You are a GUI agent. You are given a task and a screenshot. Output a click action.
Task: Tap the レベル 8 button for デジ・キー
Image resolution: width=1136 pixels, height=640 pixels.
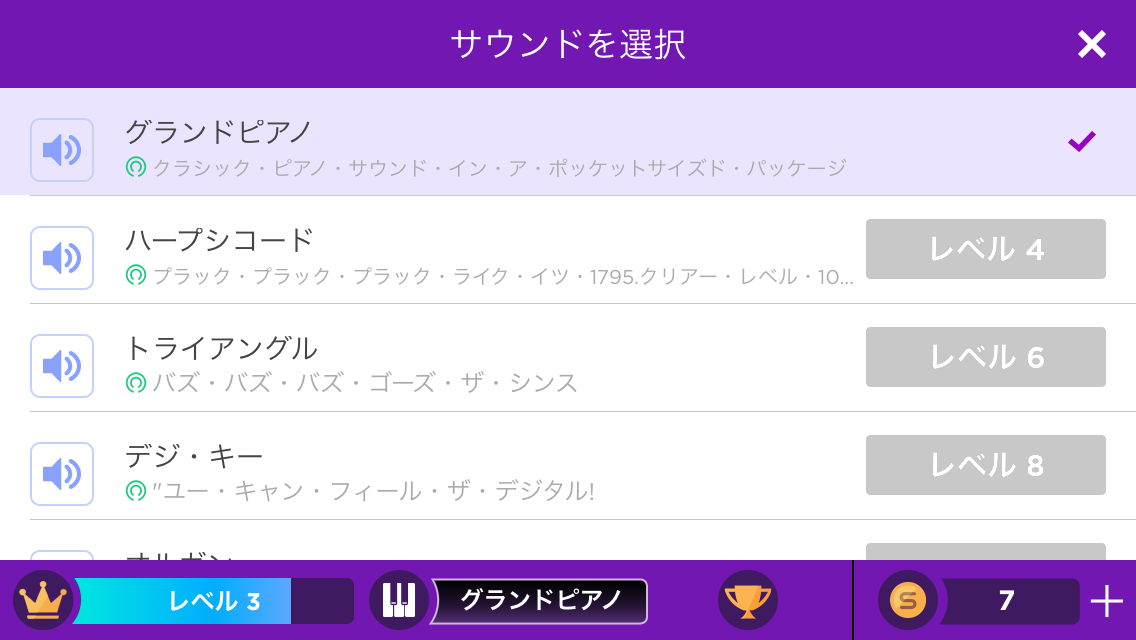(985, 465)
